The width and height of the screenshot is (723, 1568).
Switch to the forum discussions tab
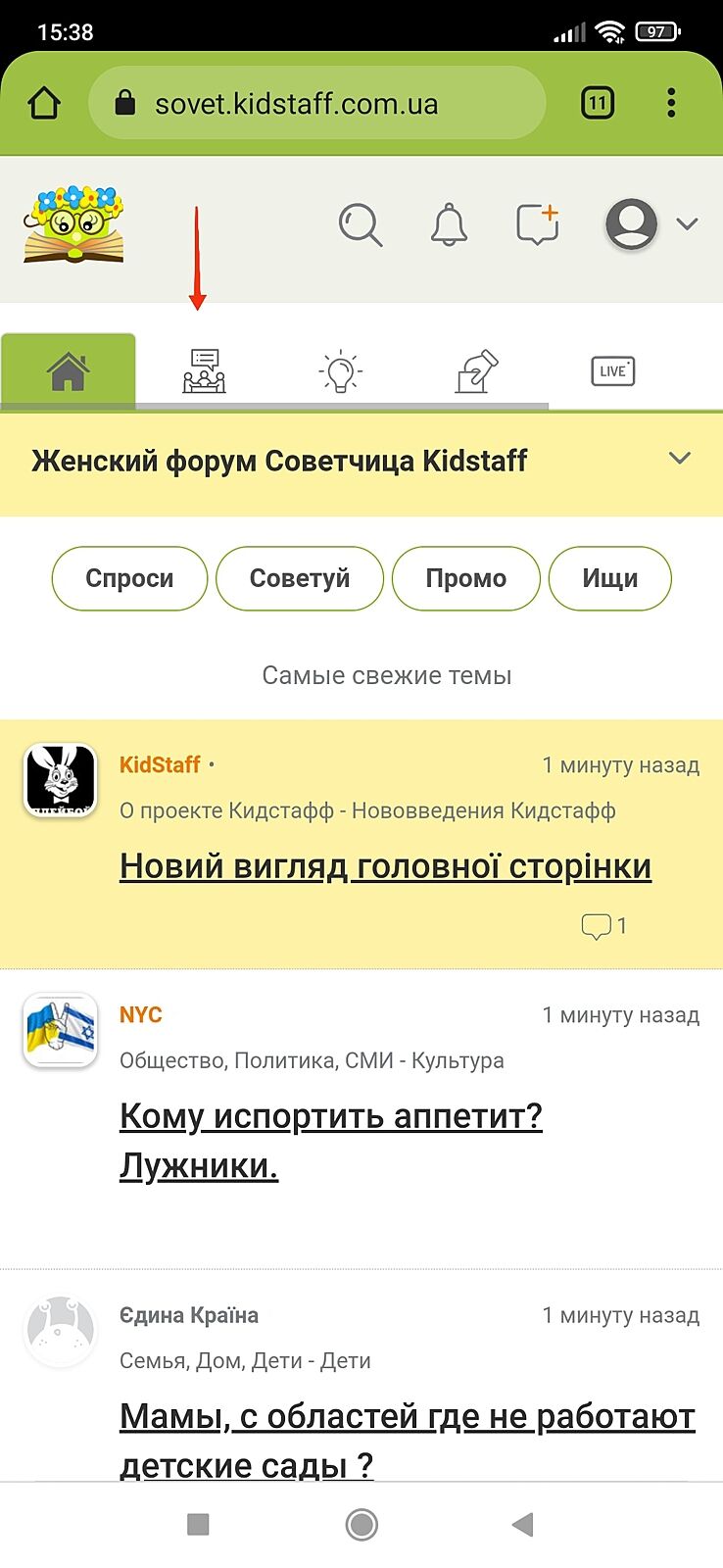coord(204,371)
